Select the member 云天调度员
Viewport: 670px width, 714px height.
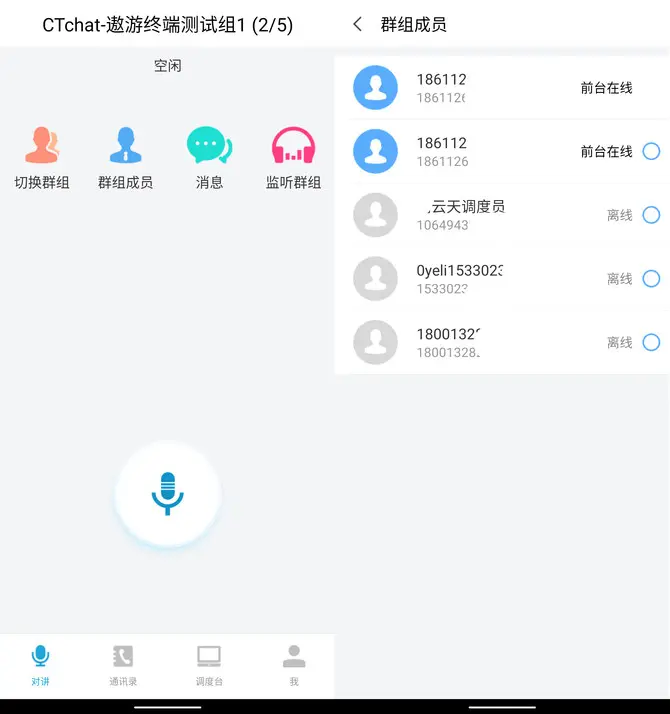coord(651,215)
